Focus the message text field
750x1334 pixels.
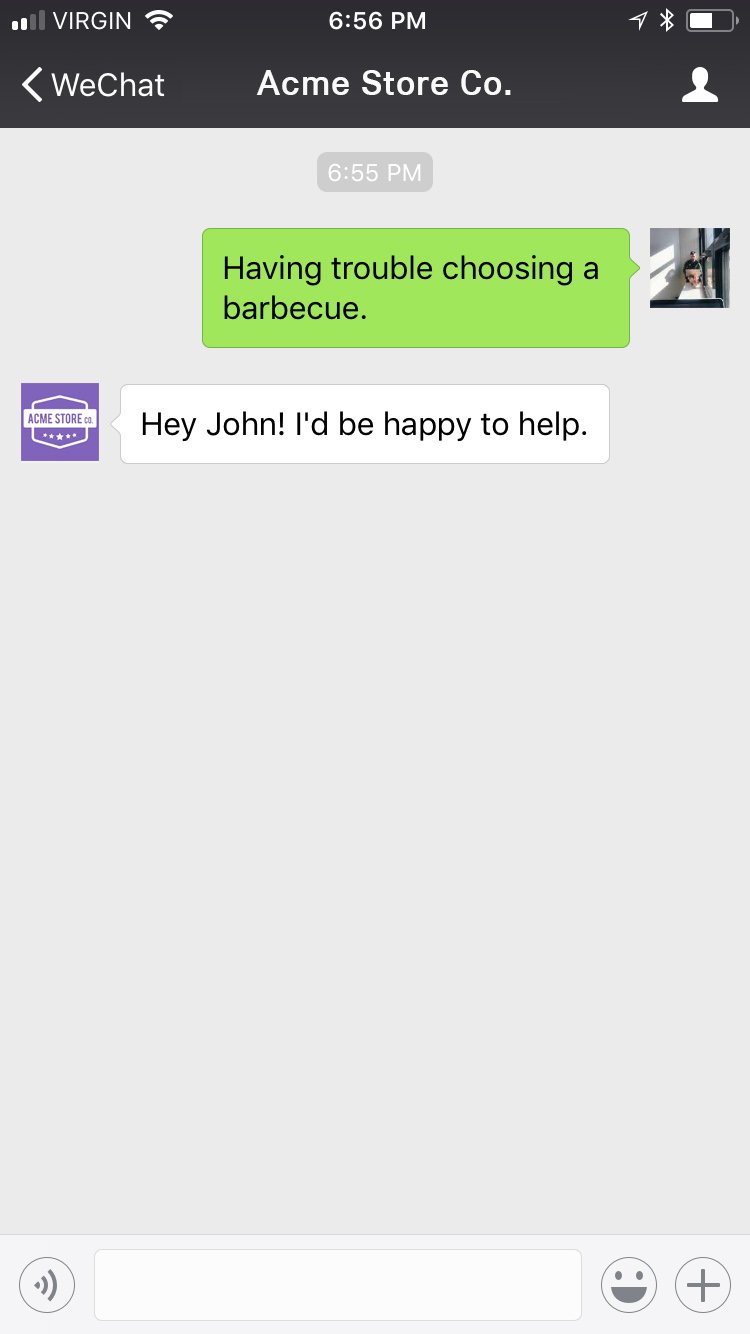338,1284
